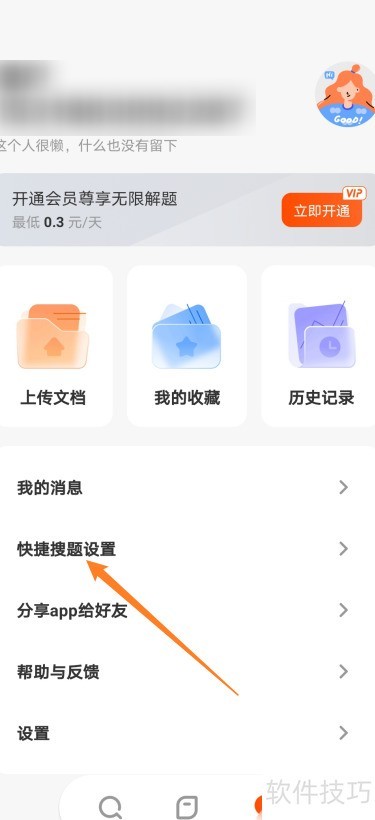
Task: Open the 历史记录 card
Action: [x=319, y=346]
